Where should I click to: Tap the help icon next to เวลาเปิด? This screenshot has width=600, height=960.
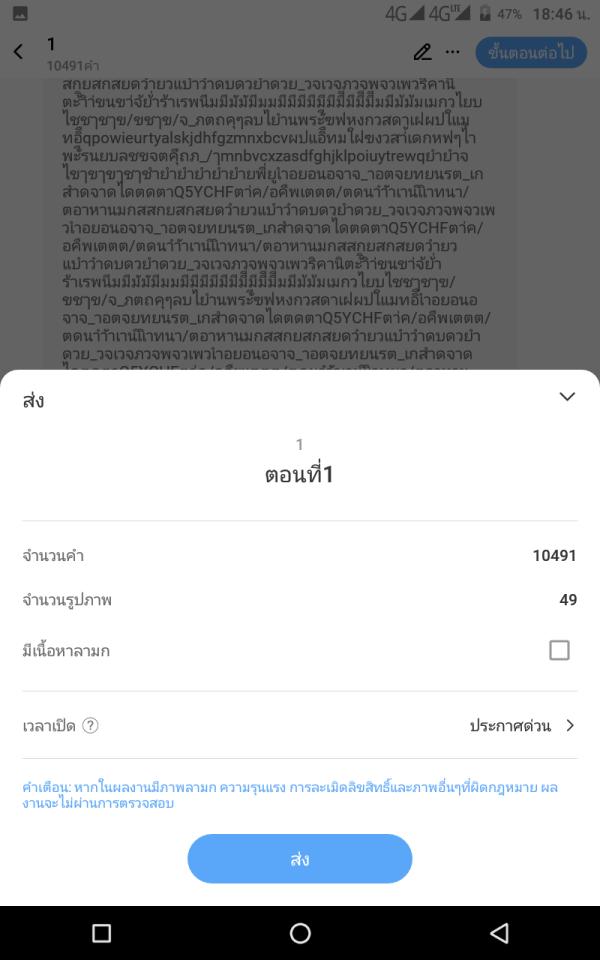[90, 726]
